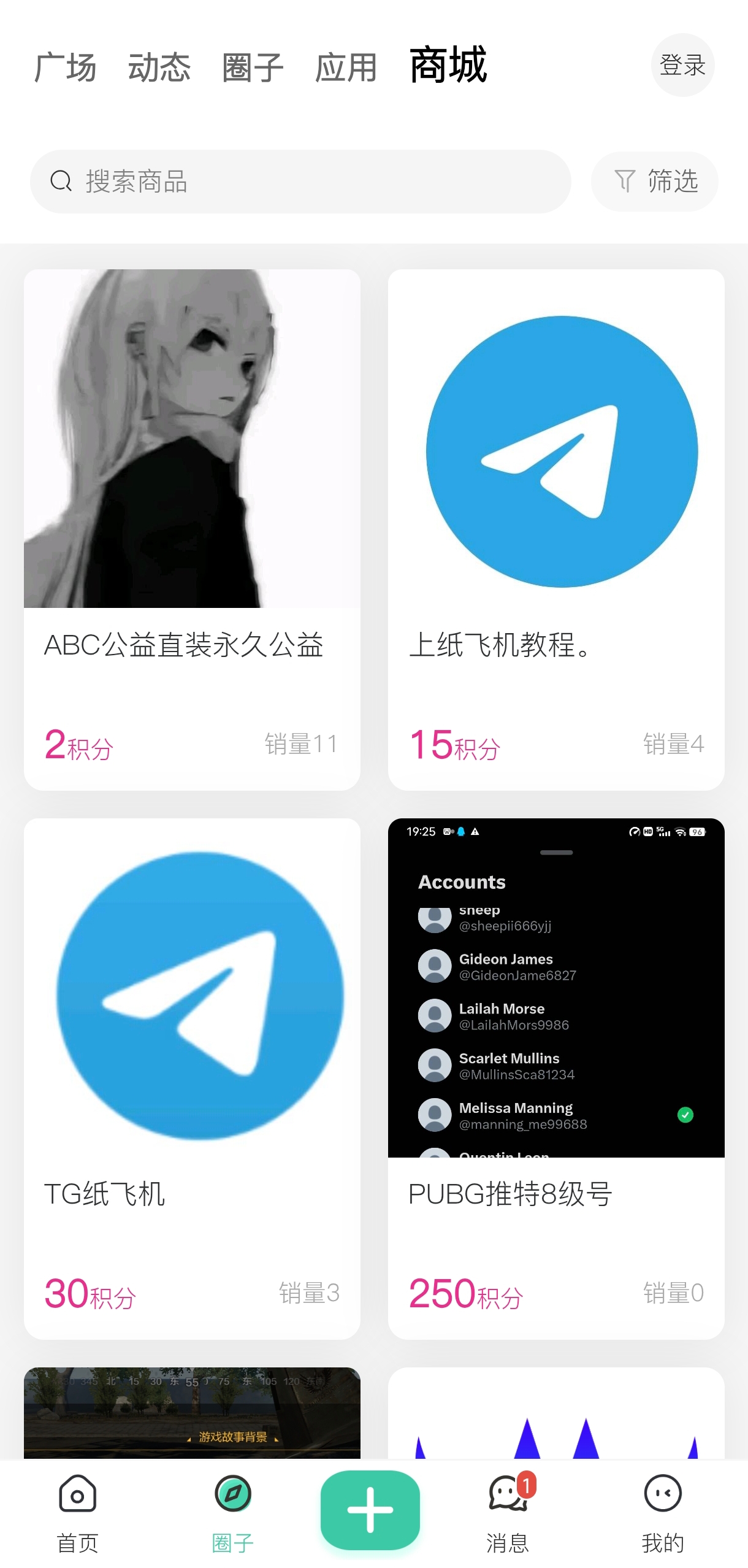748x1568 pixels.
Task: Open the 应用 tab
Action: [x=346, y=67]
